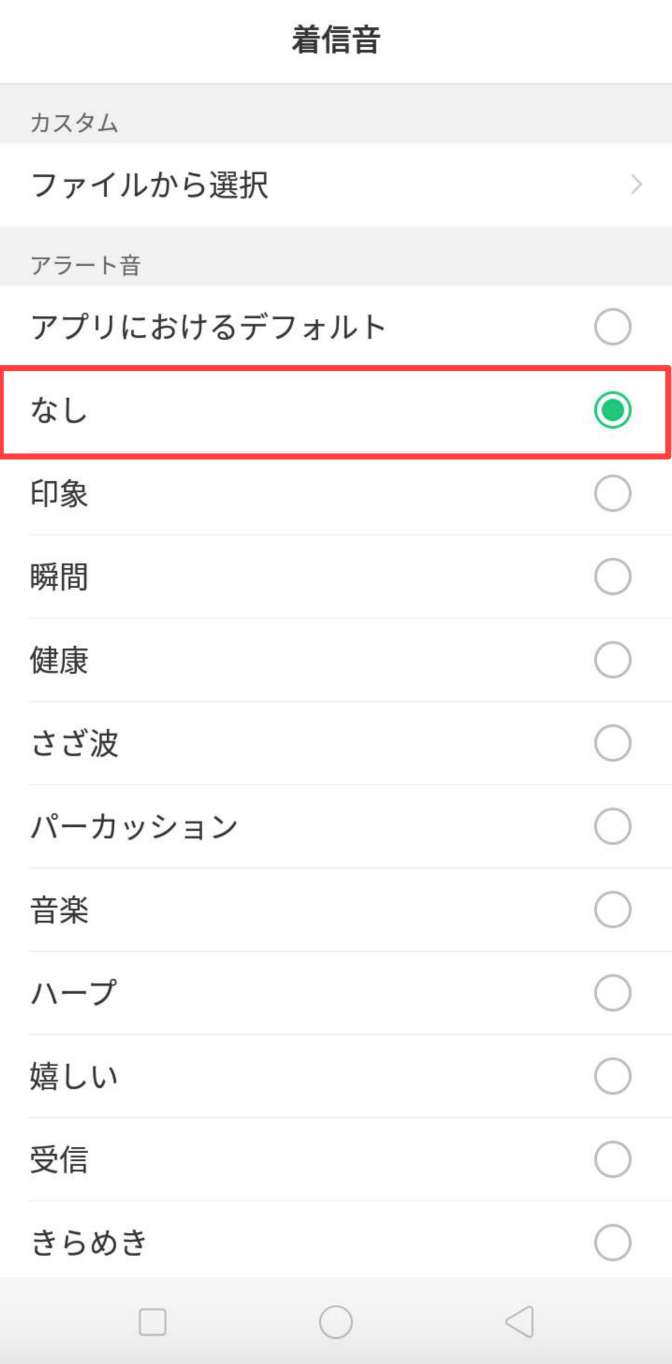
Task: Choose ハープ as the alert sound
Action: [612, 993]
